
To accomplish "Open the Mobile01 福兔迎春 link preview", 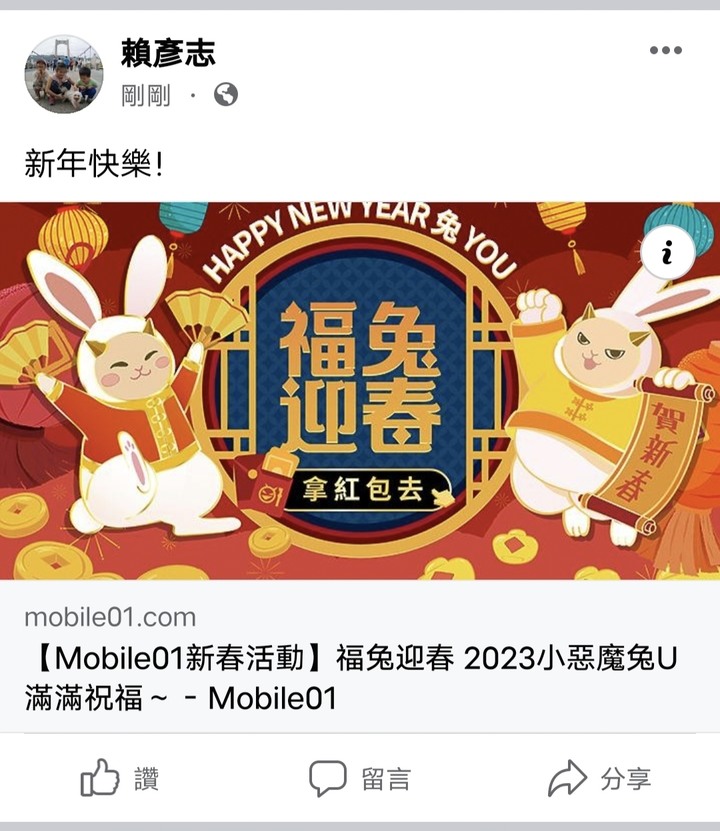I will pyautogui.click(x=360, y=392).
